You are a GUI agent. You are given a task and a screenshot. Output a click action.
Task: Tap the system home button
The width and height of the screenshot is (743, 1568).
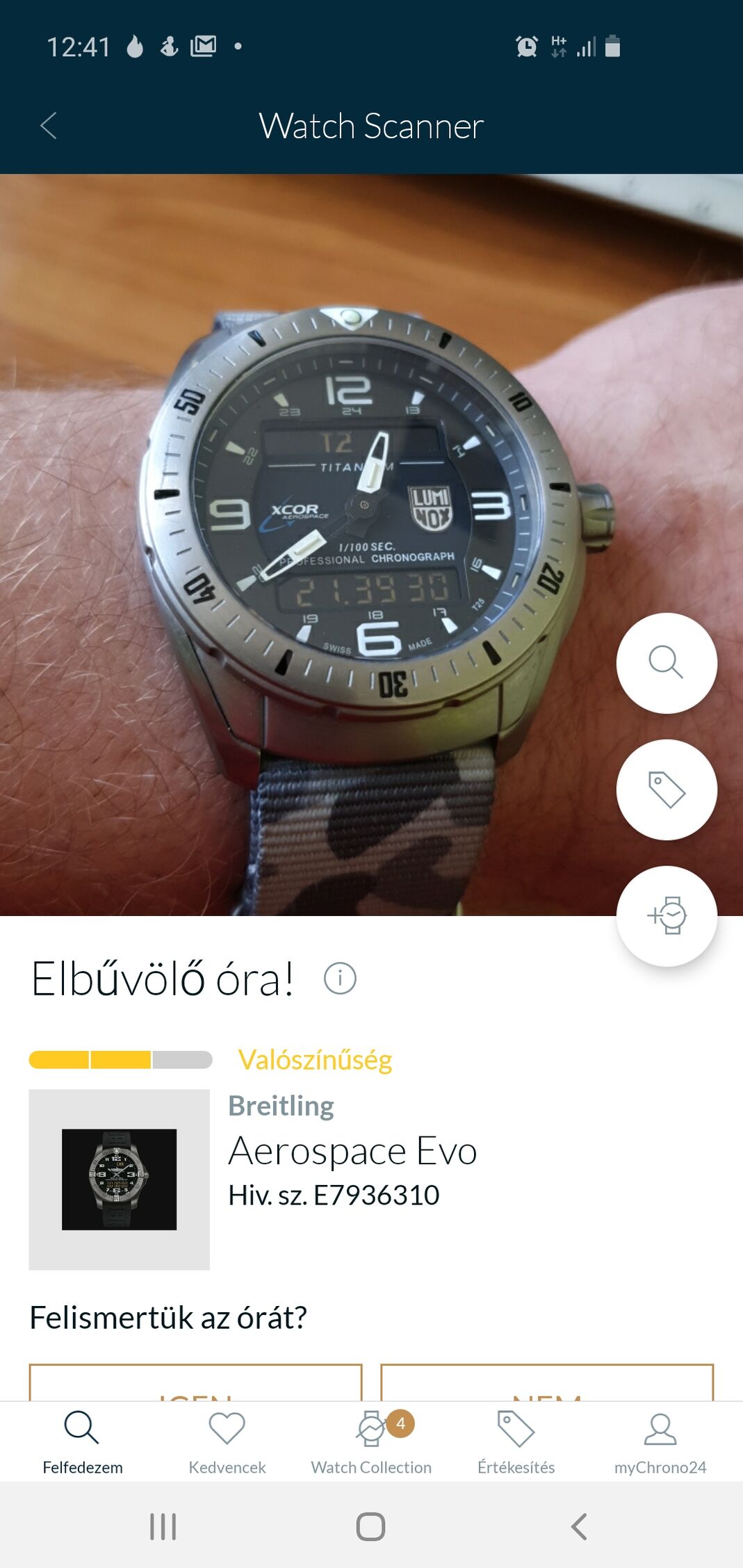coord(370,1526)
